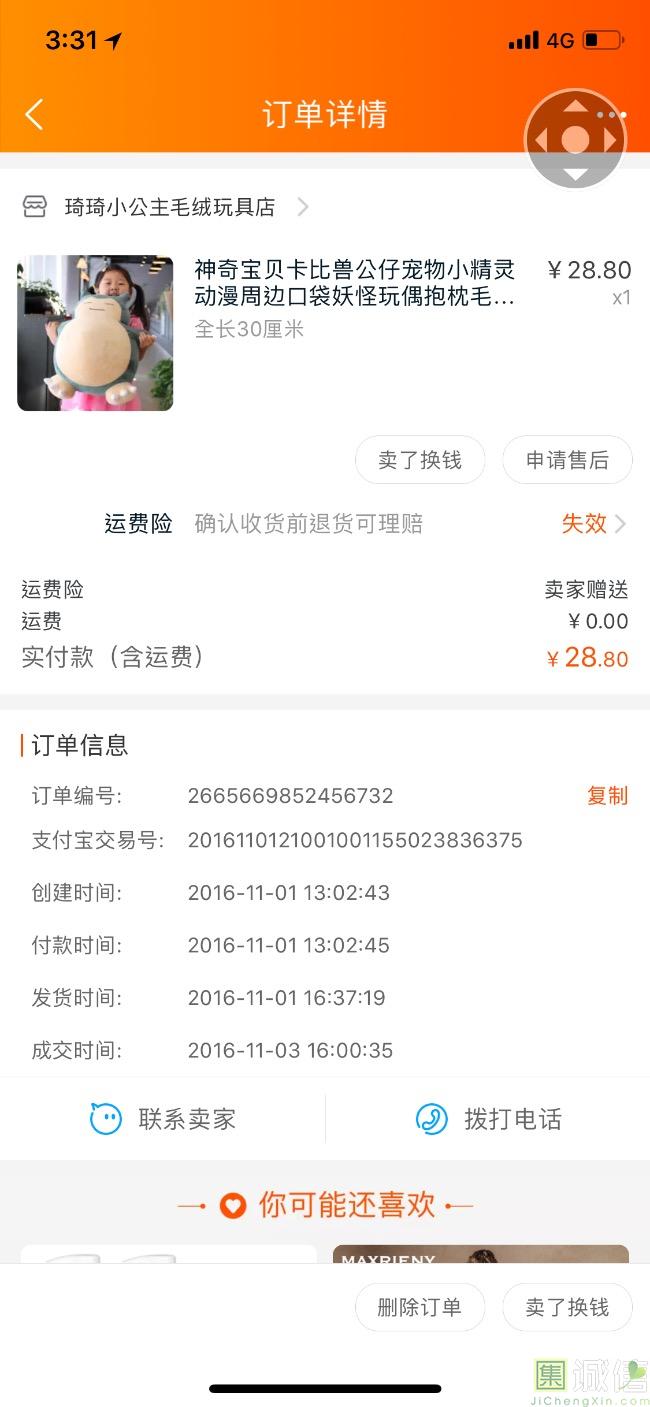Tap 卖了换钱 under the product
This screenshot has width=650, height=1407.
420,460
